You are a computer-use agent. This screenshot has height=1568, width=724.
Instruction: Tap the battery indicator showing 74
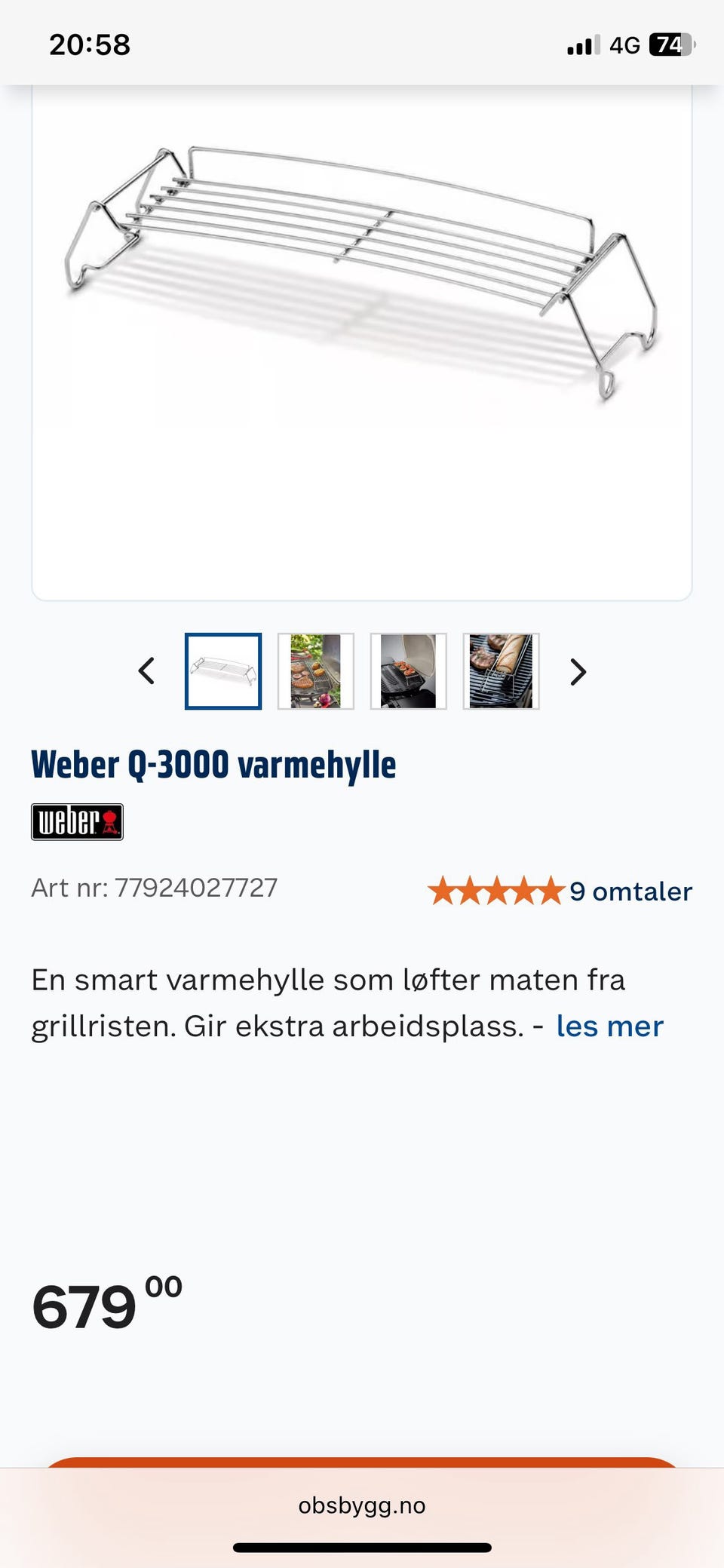click(x=670, y=44)
